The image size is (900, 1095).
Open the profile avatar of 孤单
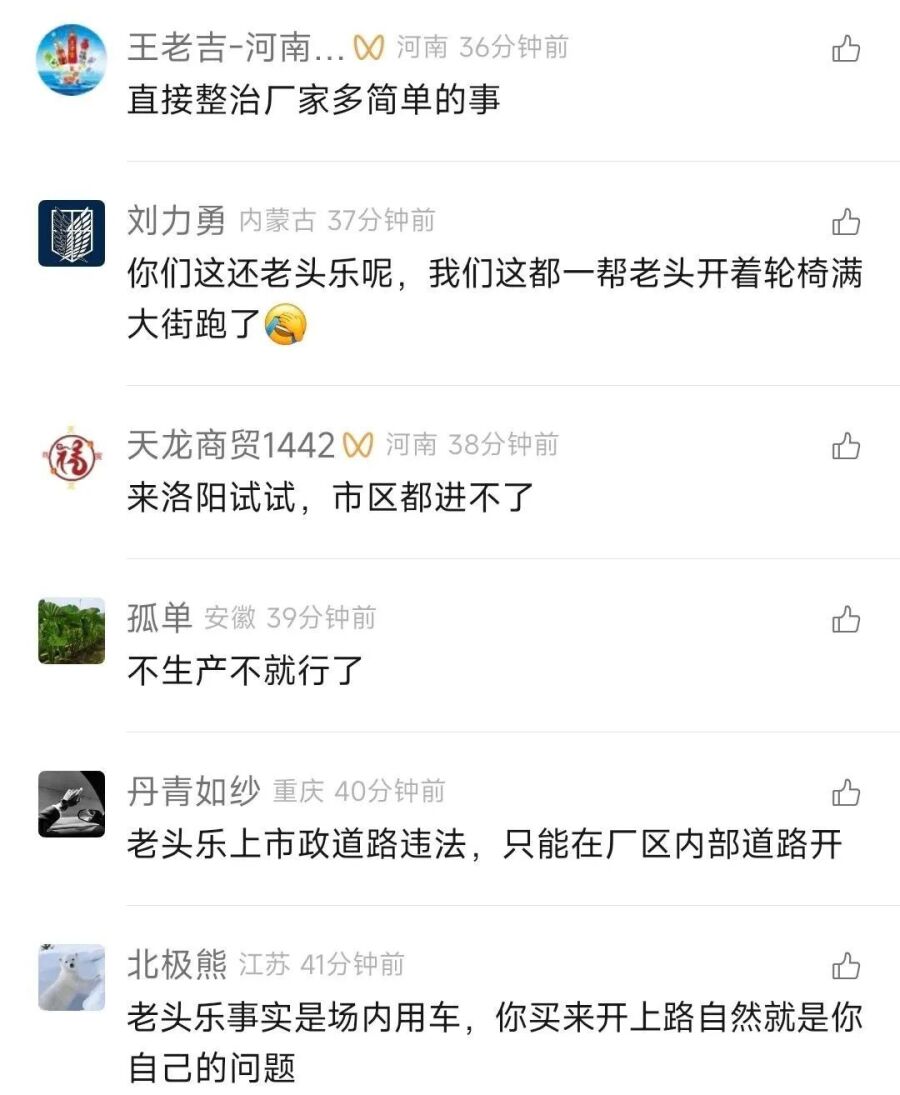tap(71, 631)
